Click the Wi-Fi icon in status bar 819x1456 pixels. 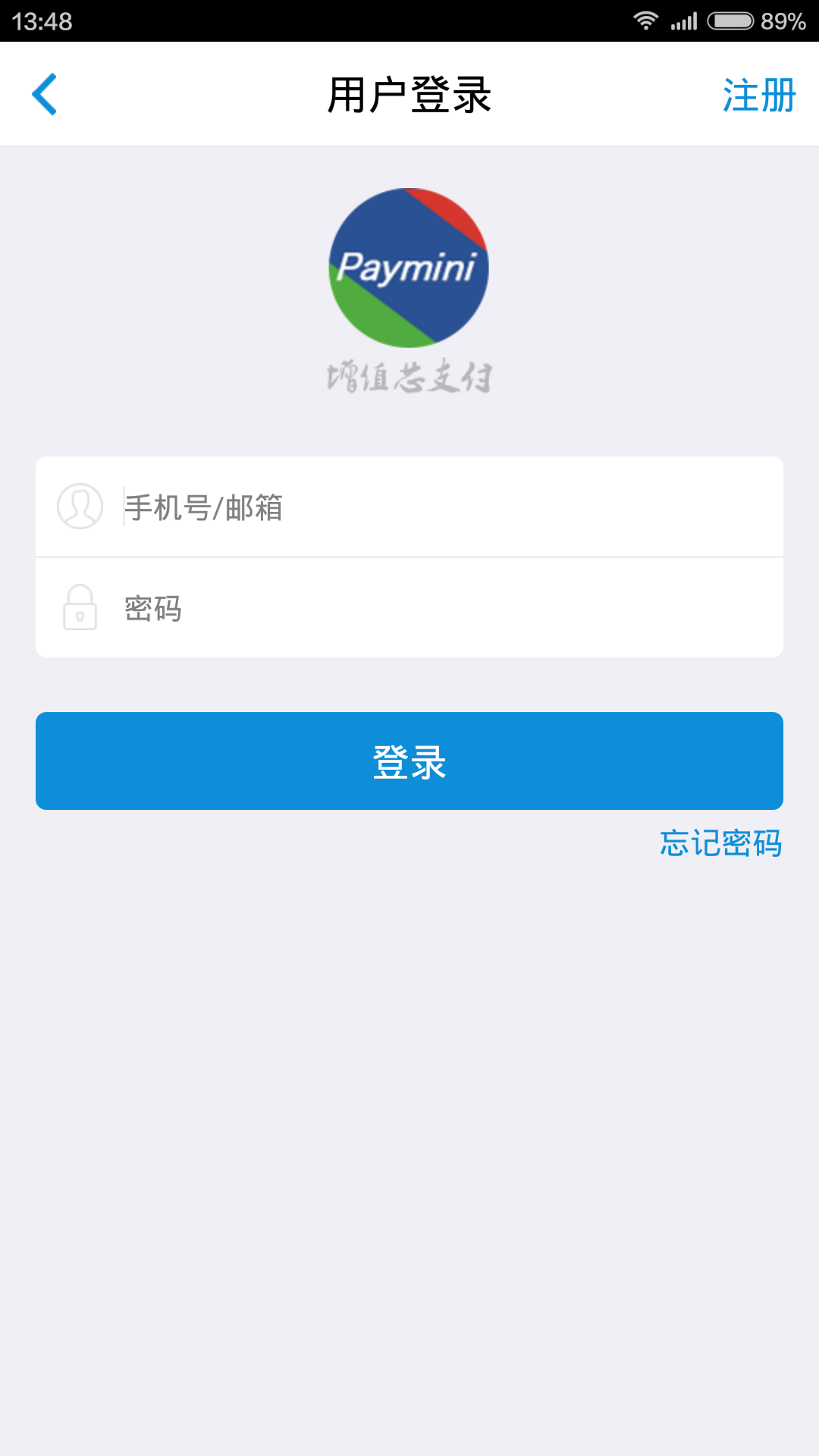[644, 20]
